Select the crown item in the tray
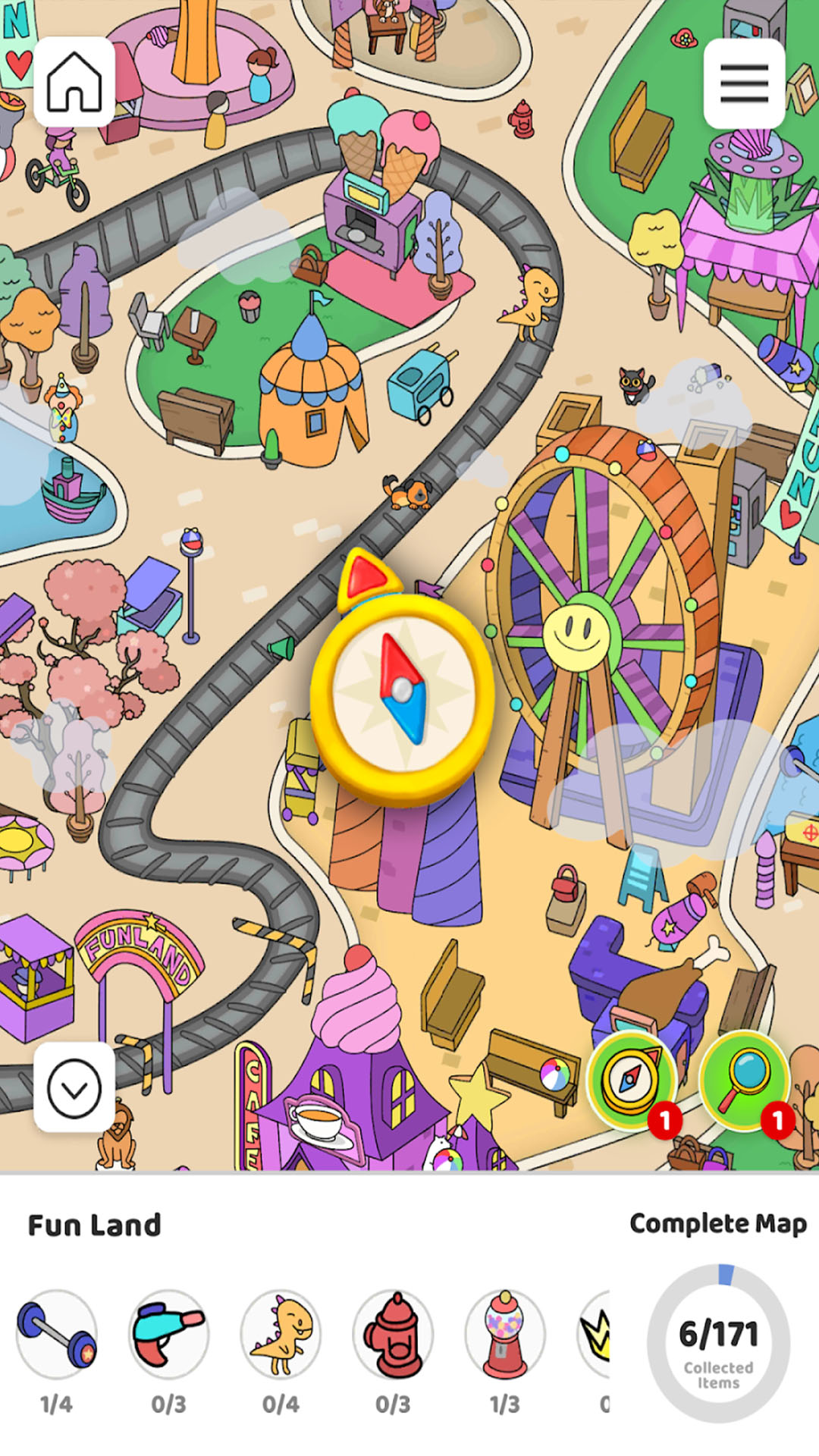This screenshot has width=819, height=1456. [596, 1333]
